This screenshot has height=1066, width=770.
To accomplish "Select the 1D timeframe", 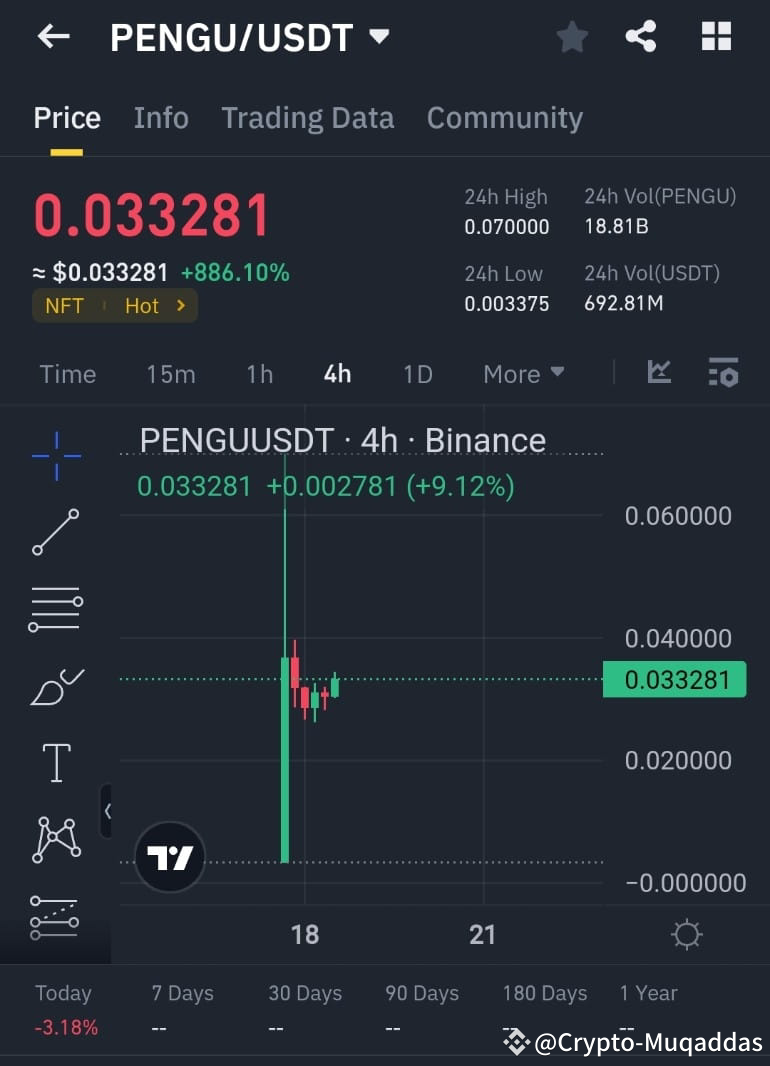I will pos(417,374).
